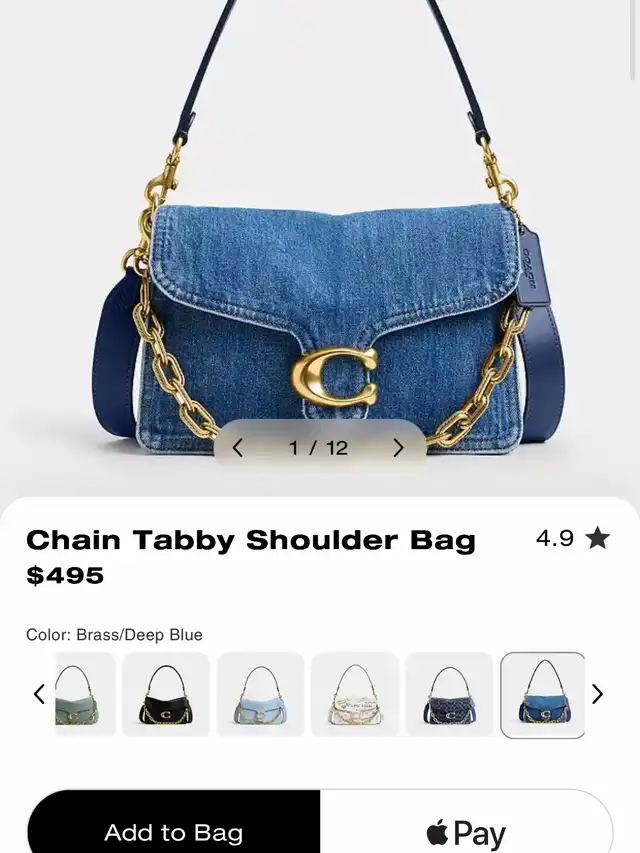
Task: Choose the light blue bag color swatch
Action: 260,694
